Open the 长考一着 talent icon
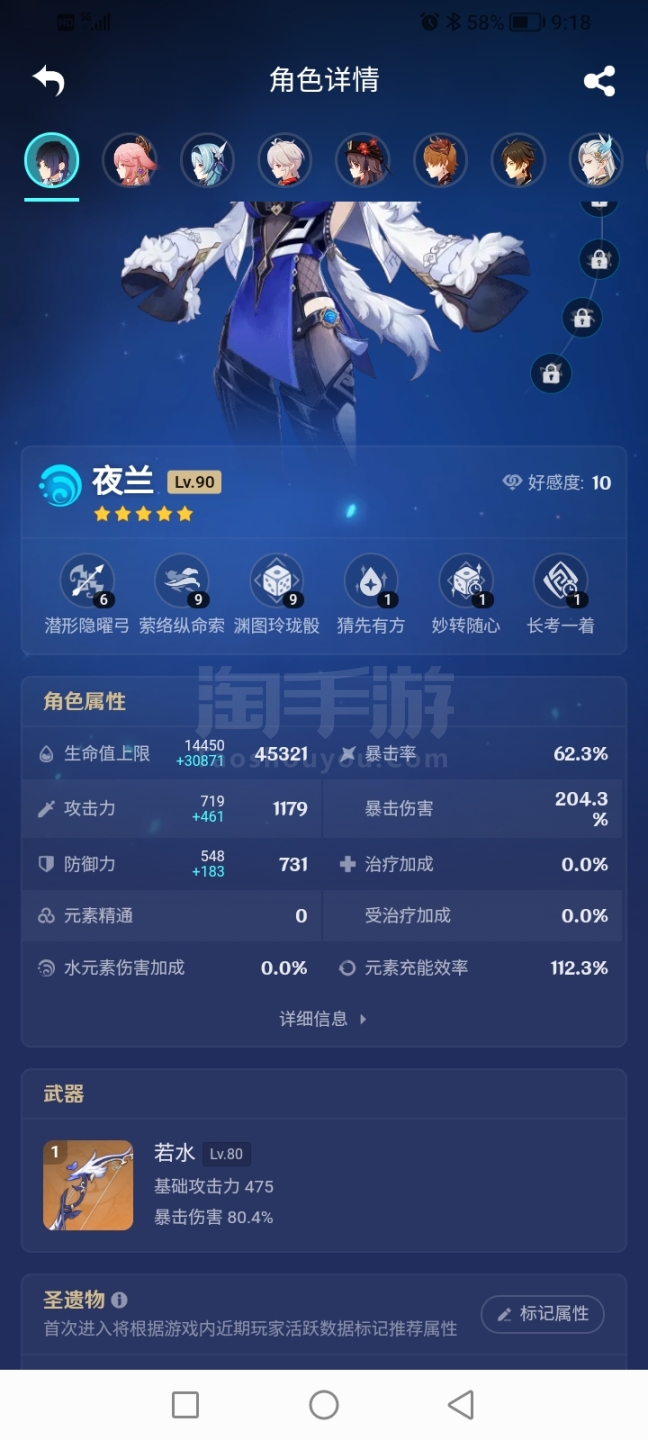 pyautogui.click(x=560, y=581)
